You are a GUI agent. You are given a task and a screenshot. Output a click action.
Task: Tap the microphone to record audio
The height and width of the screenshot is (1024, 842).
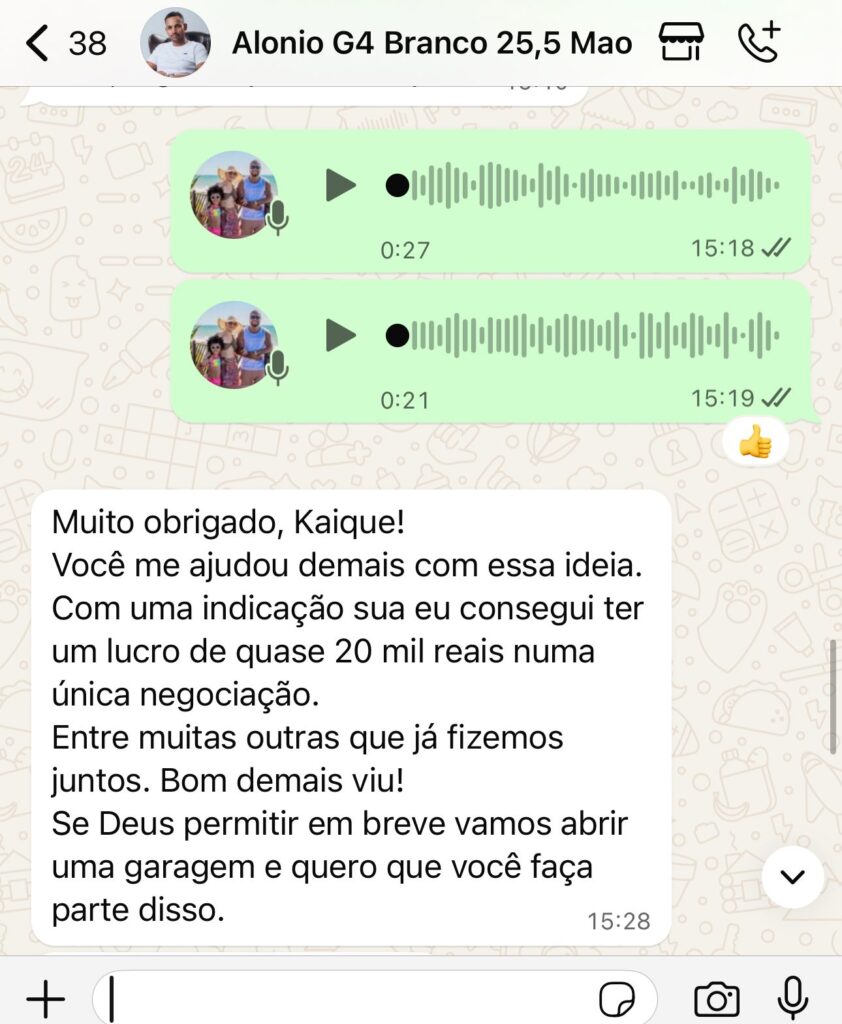coord(793,997)
